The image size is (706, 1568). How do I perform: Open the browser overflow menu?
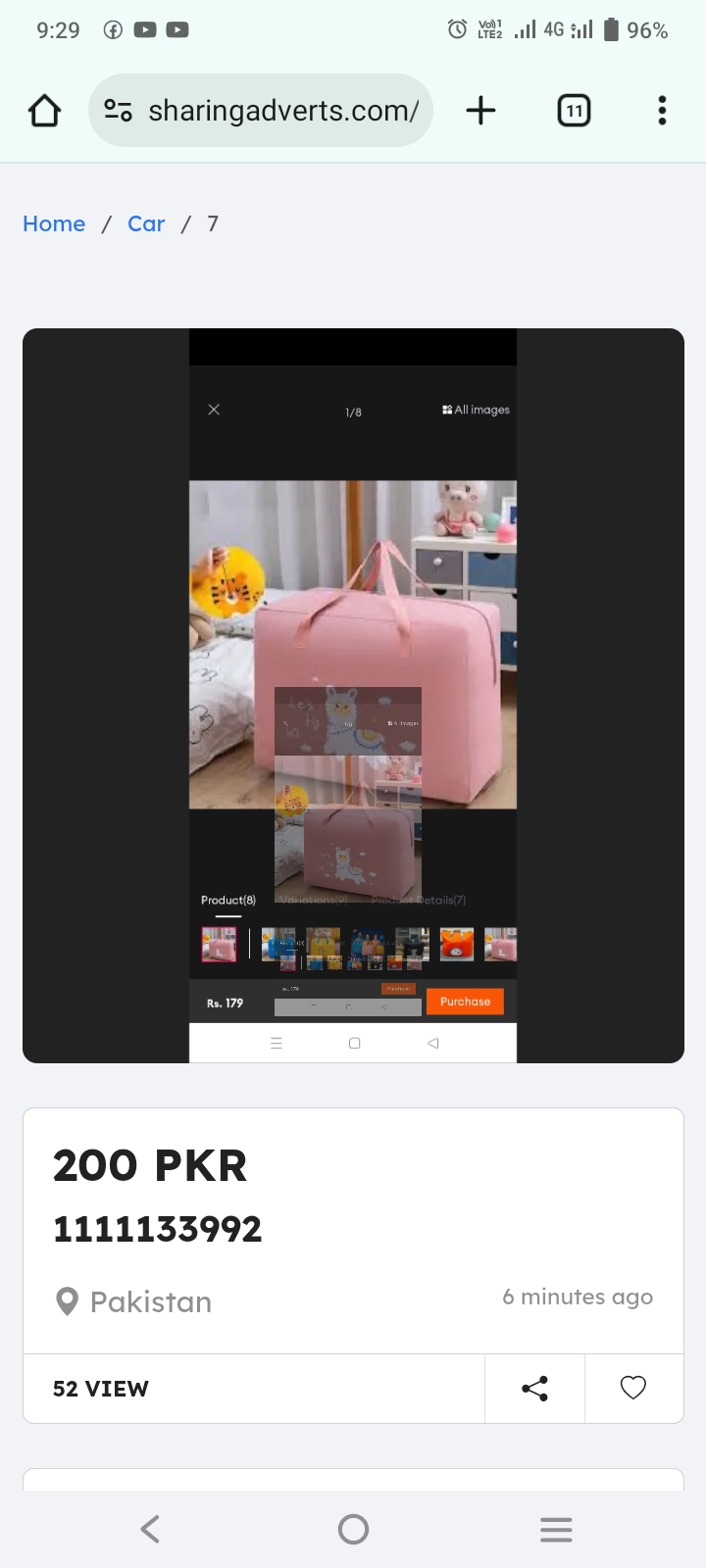662,111
